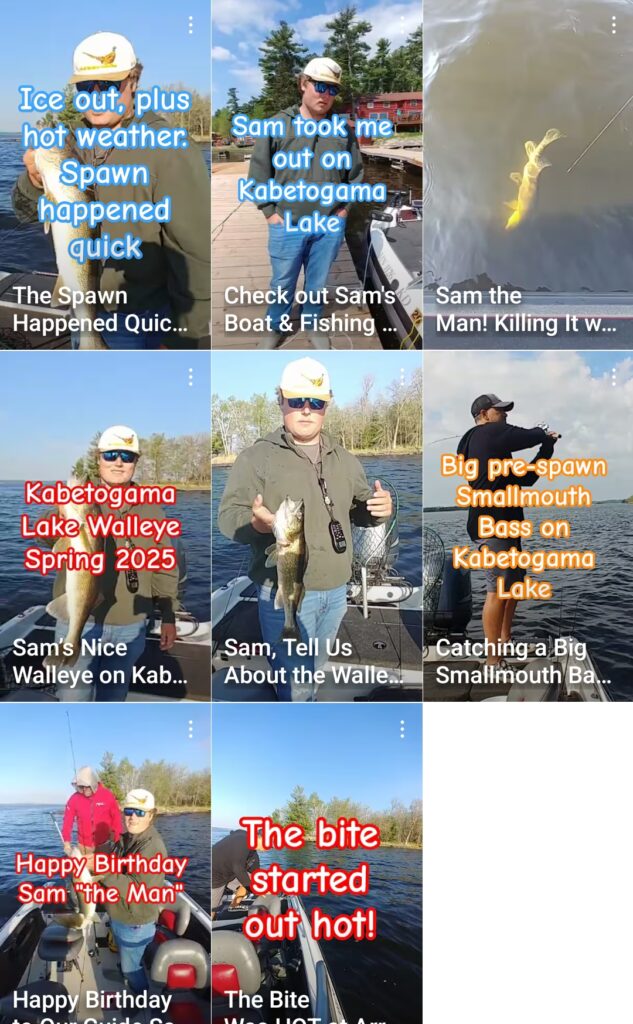Open options menu on 'The Bite' video
The height and width of the screenshot is (1024, 633).
point(402,729)
